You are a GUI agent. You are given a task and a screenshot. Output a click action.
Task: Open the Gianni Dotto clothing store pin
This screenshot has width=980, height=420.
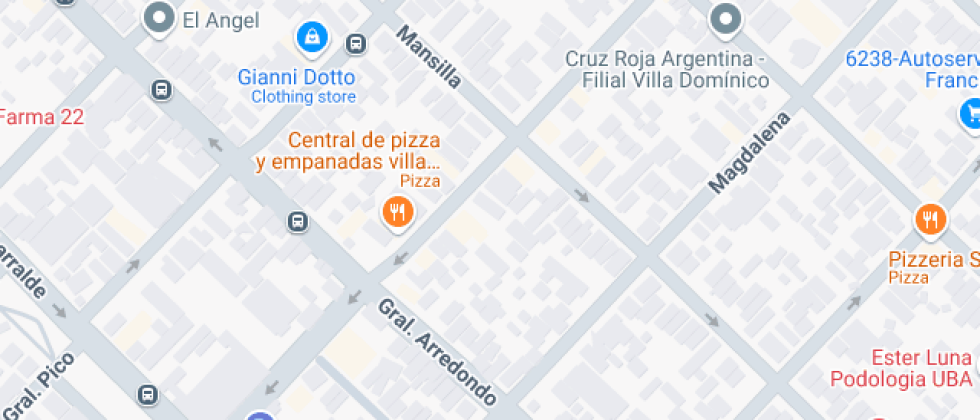[312, 39]
